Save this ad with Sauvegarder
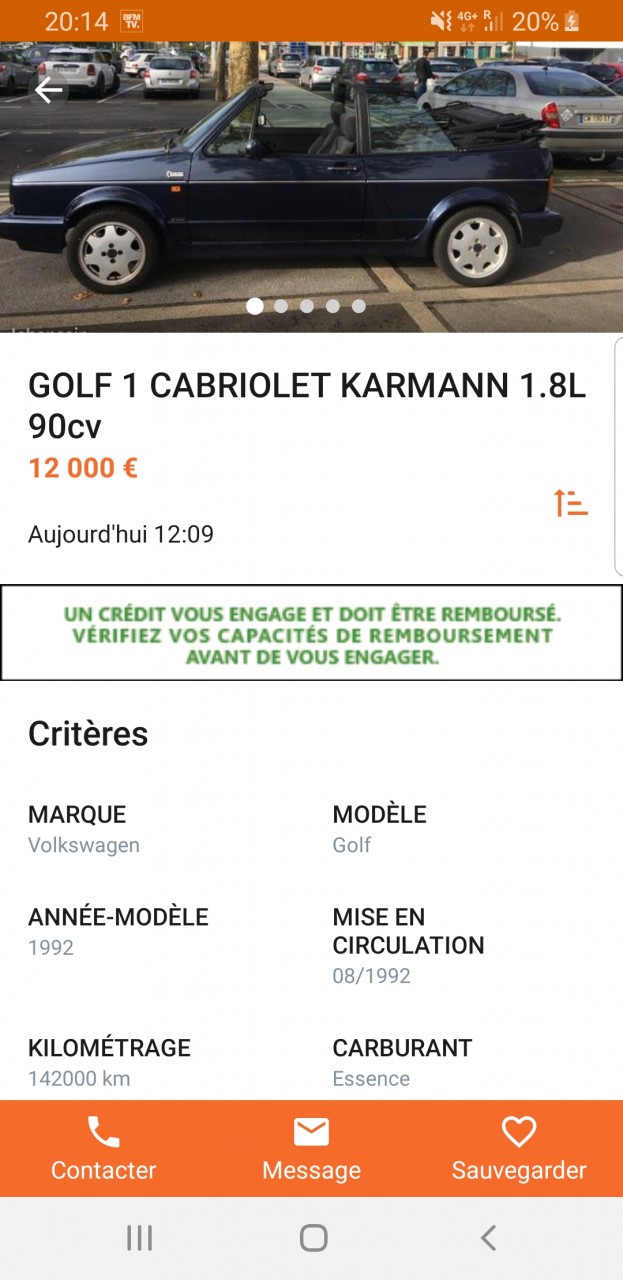 (519, 1148)
